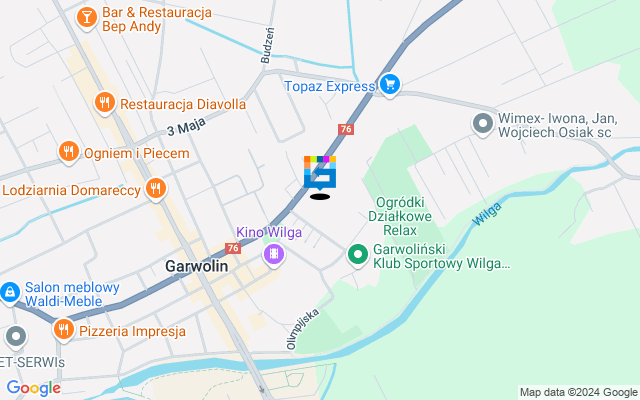Select the Restauracja Diavolla restaurant pin

coord(104,103)
